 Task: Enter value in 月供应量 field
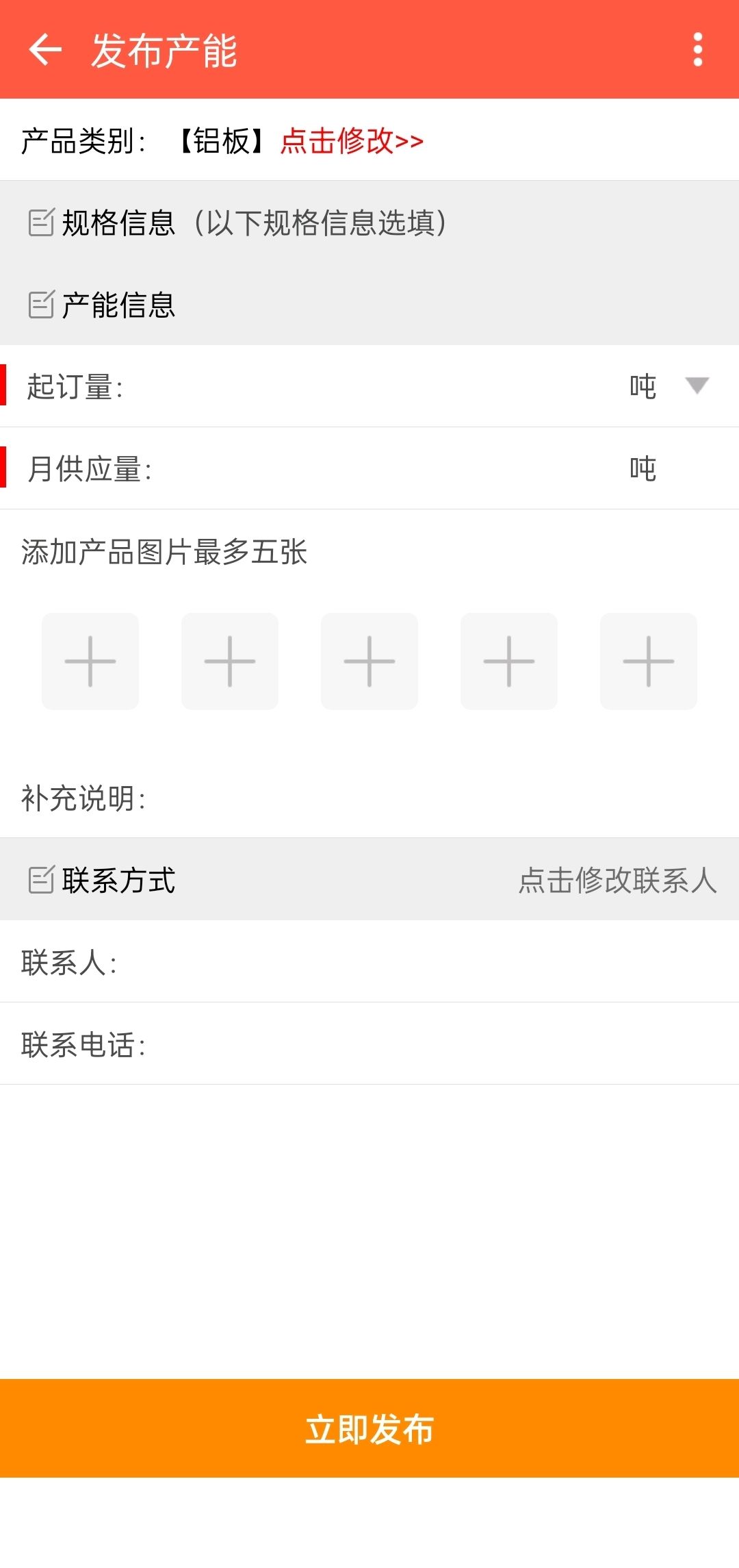pyautogui.click(x=383, y=469)
